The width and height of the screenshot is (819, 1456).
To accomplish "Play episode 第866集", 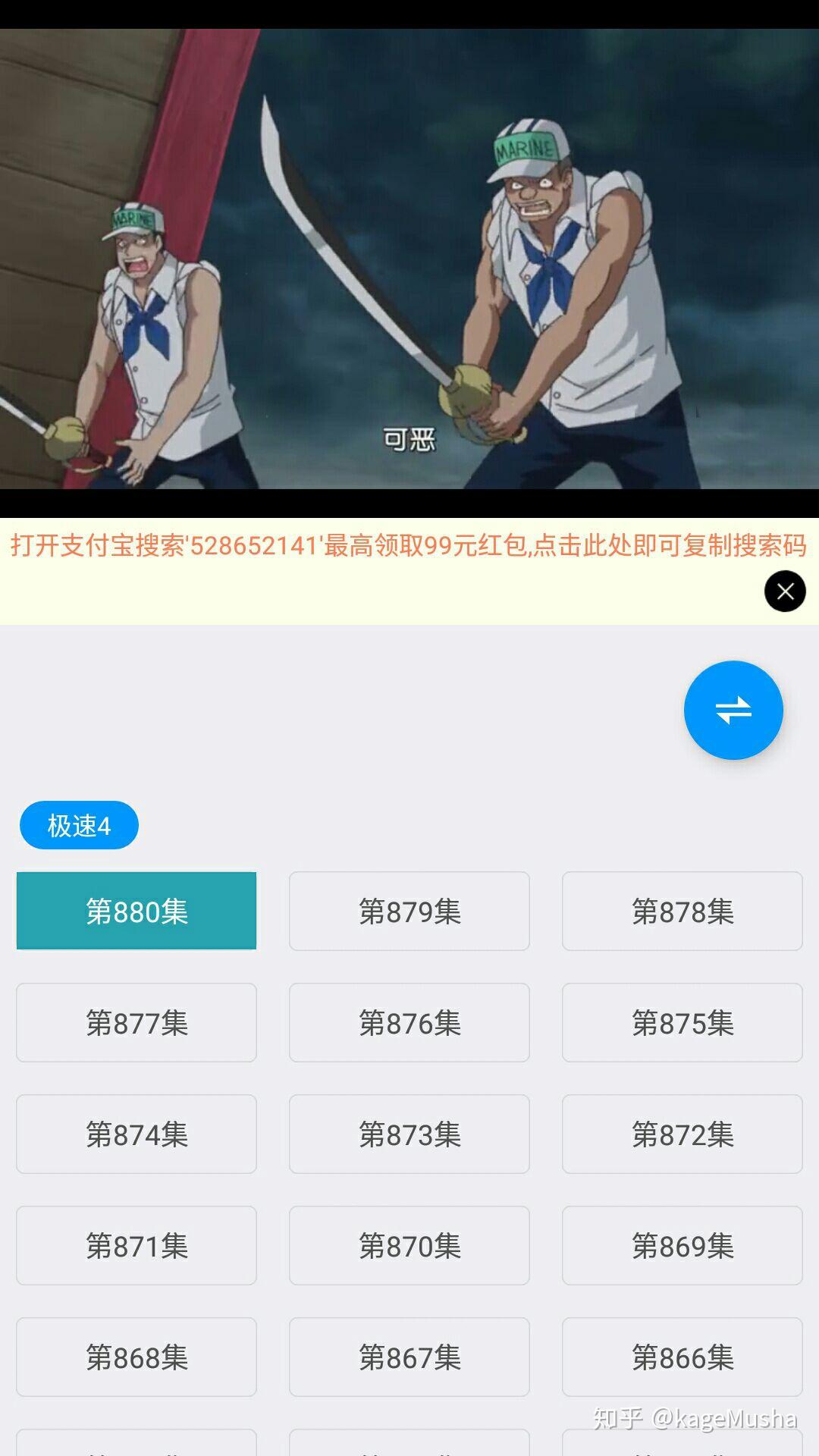I will pyautogui.click(x=682, y=1357).
